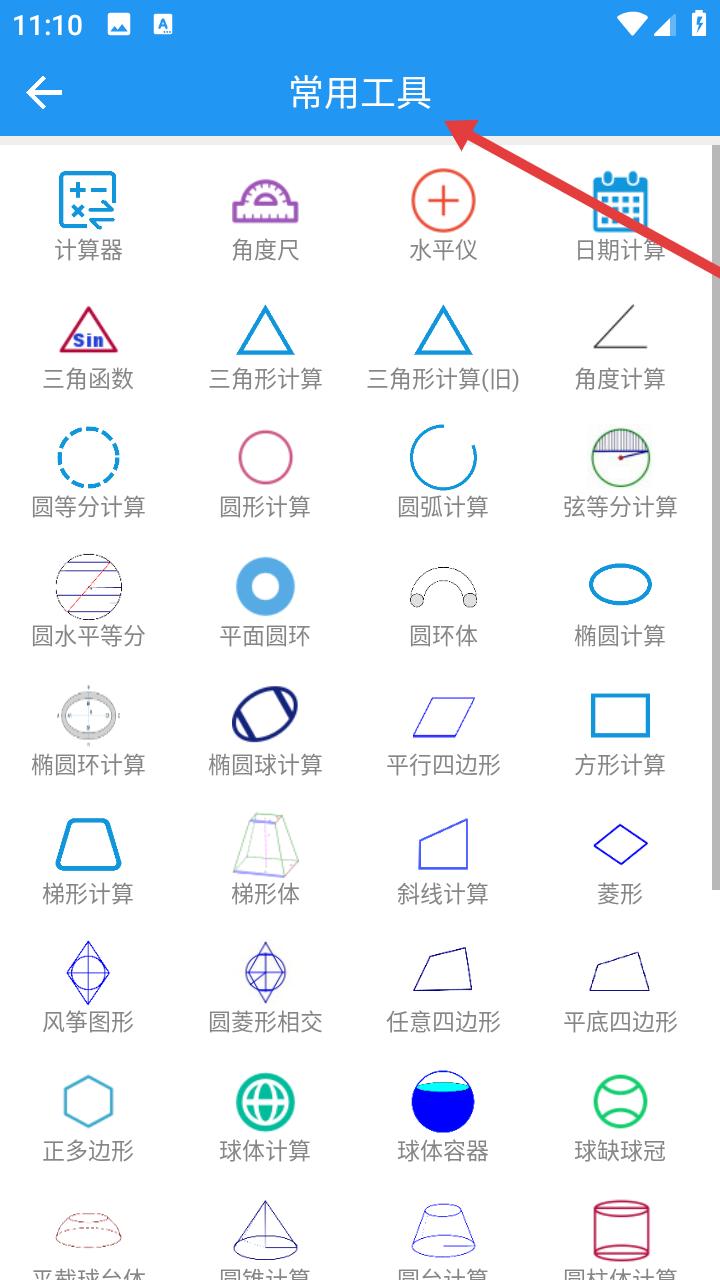Select 圆等分计算 circle division tool
The height and width of the screenshot is (1280, 720).
(x=88, y=473)
